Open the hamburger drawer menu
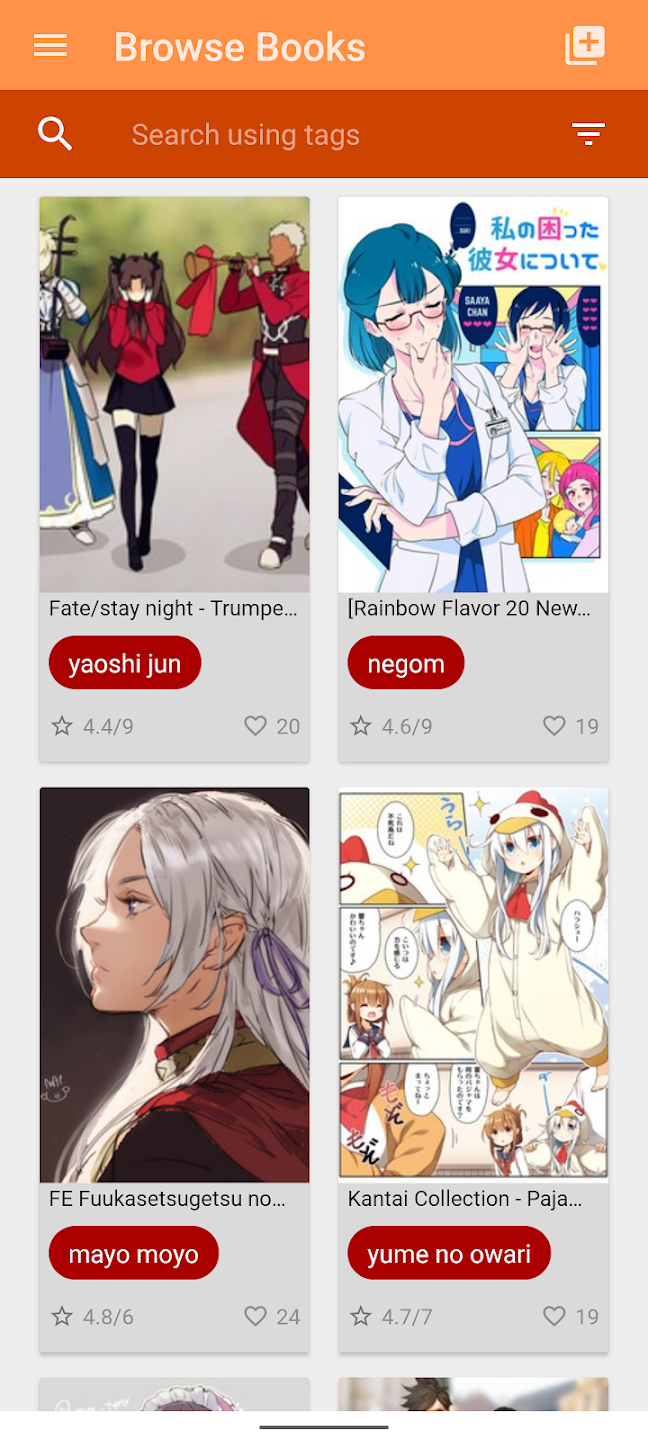Screen dimensions: 648x1440 [50, 46]
